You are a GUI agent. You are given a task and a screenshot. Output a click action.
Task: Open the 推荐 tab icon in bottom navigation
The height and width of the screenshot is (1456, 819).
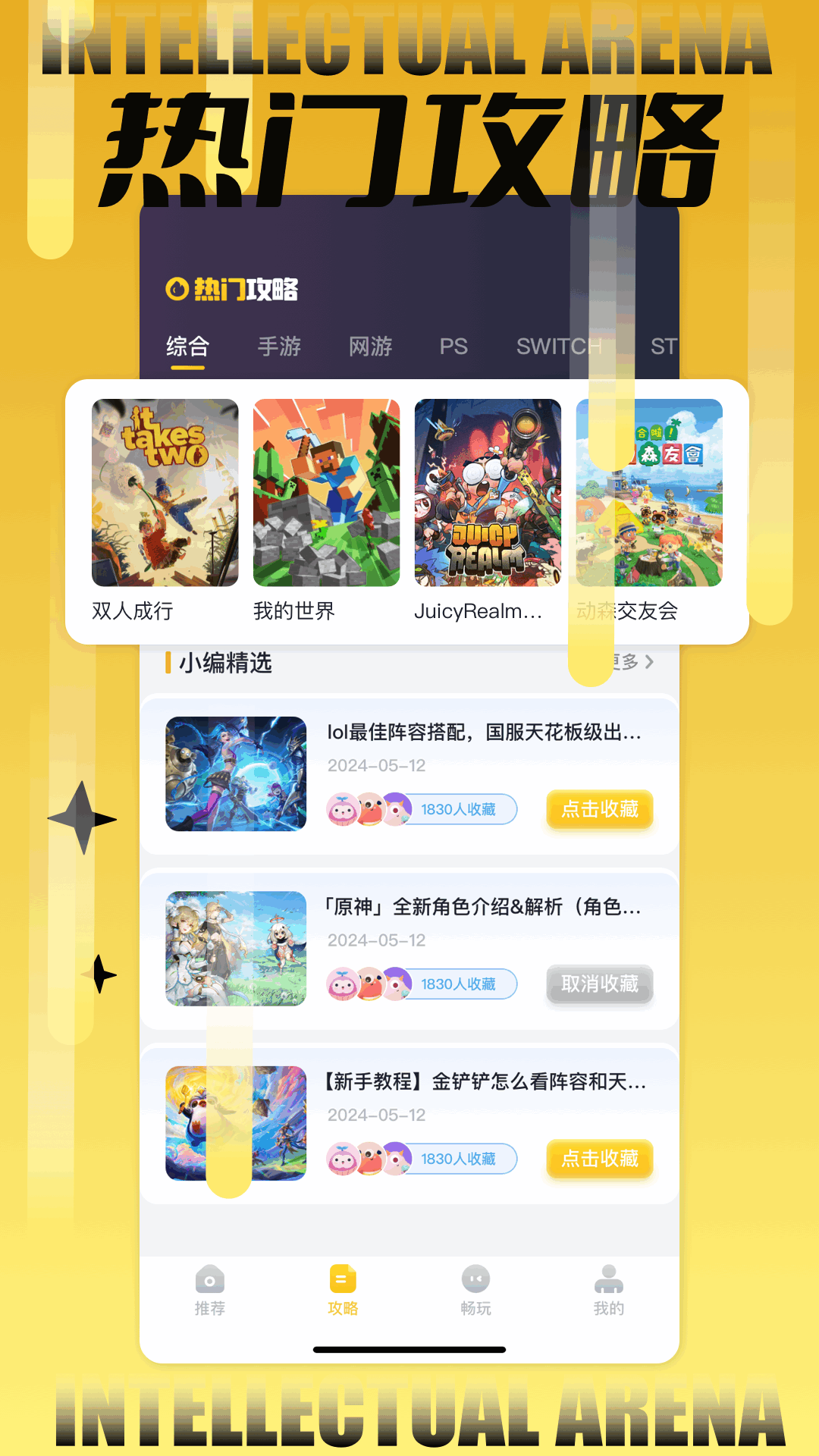tap(210, 1281)
